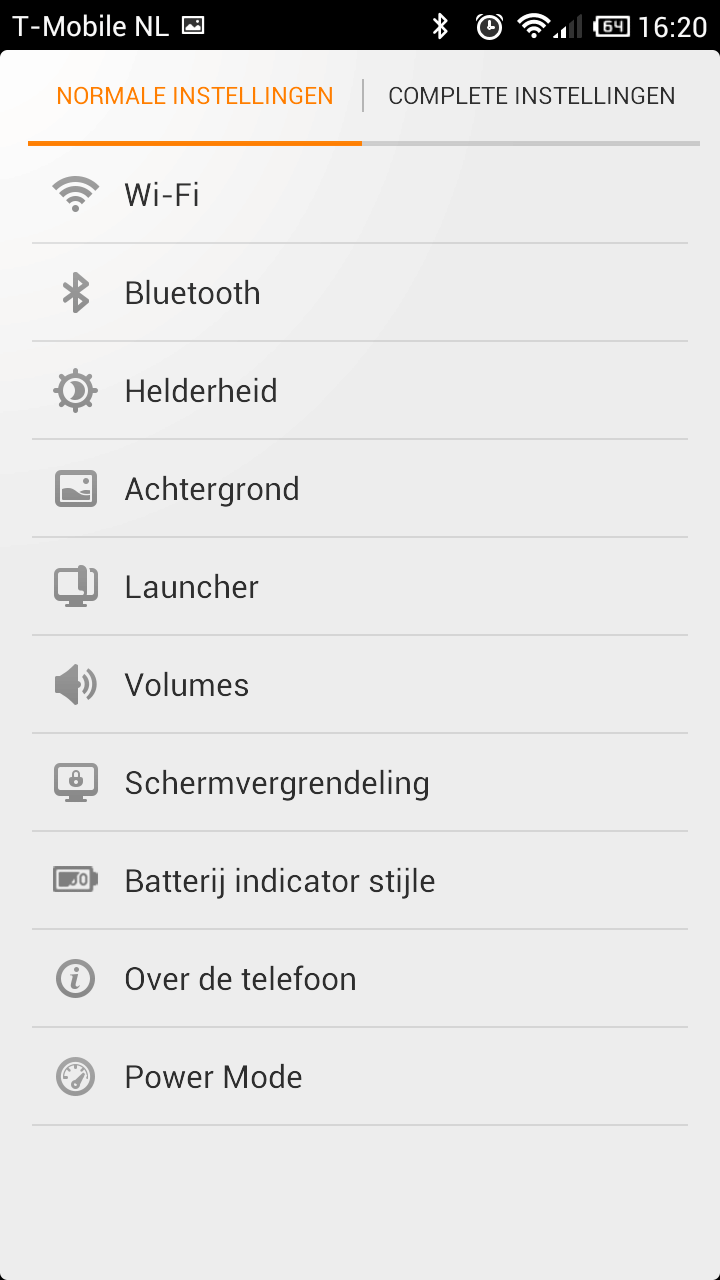The image size is (720, 1280).
Task: Open Volumes settings
Action: pyautogui.click(x=360, y=685)
